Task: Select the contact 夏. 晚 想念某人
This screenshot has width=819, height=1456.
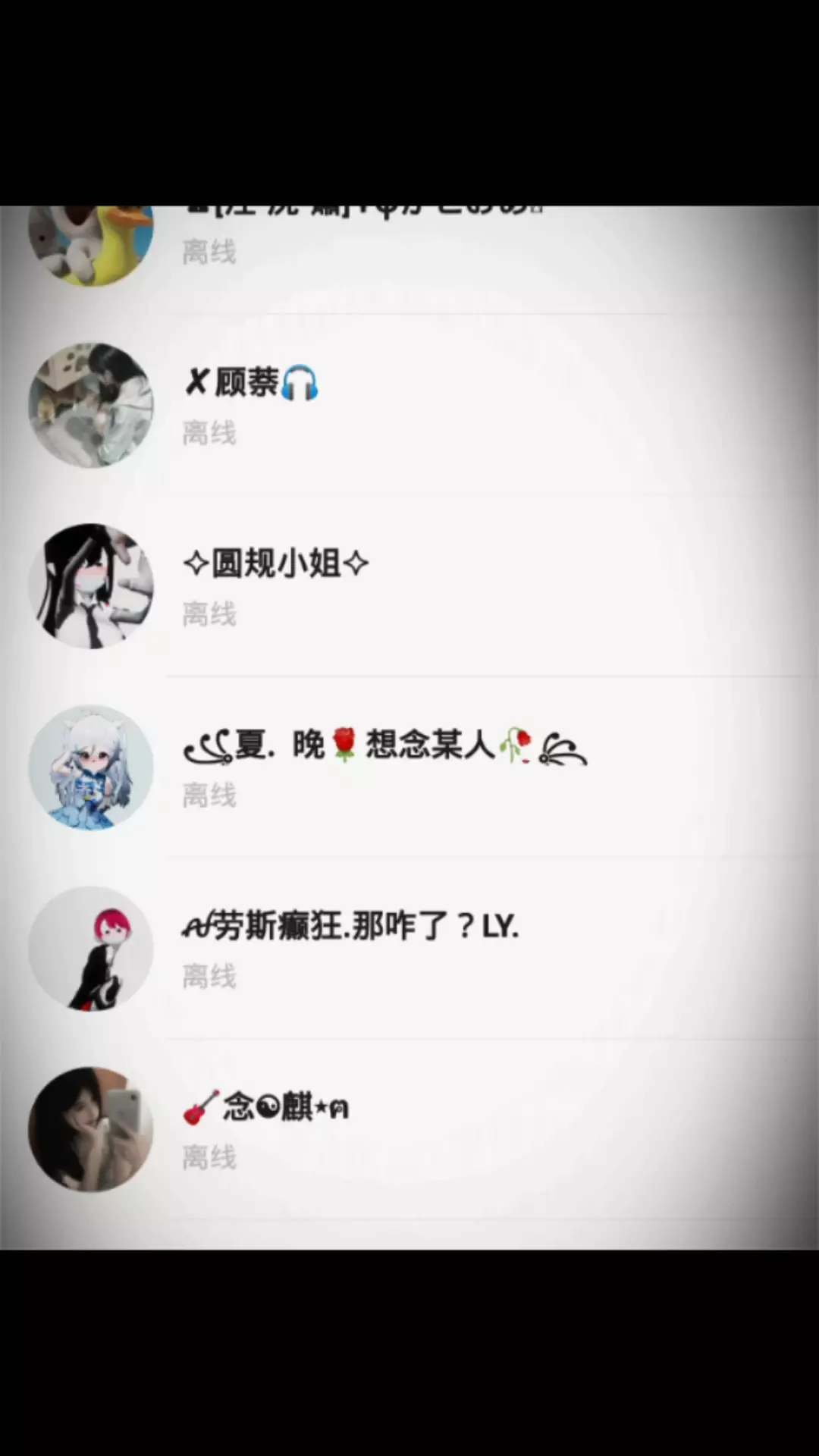Action: click(409, 767)
